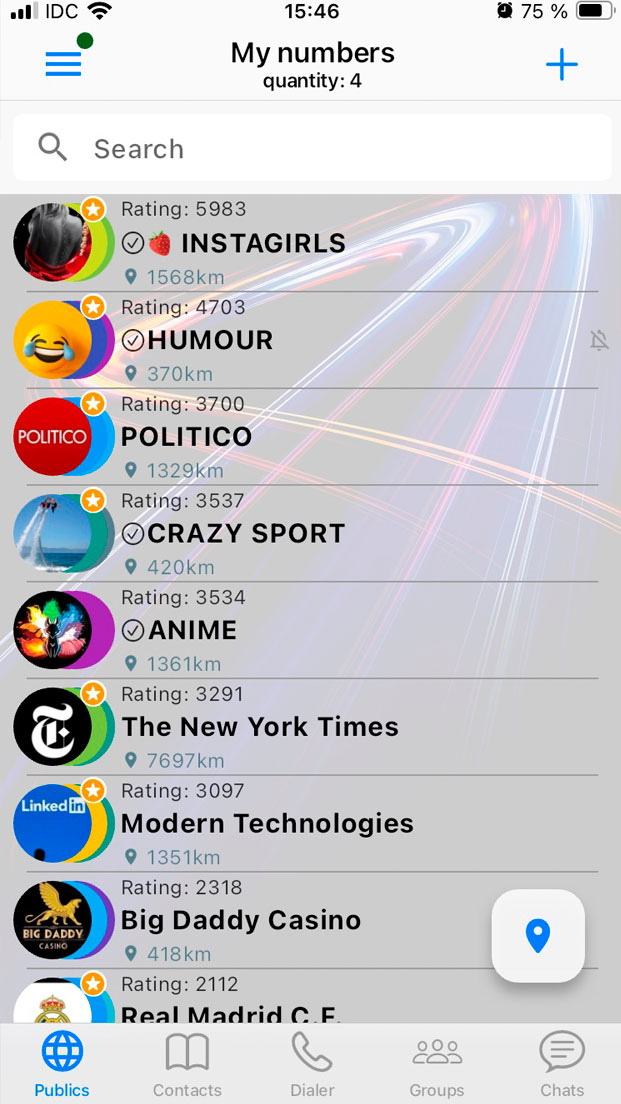Switch to the Groups tab
The height and width of the screenshot is (1104, 621).
(x=437, y=1065)
